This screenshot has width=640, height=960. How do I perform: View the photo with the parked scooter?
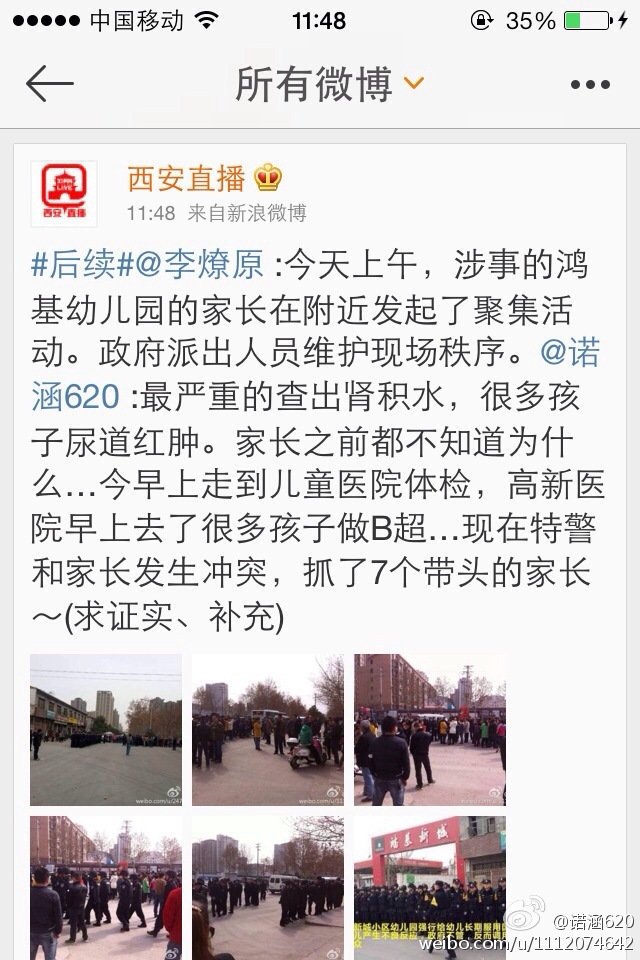[267, 730]
